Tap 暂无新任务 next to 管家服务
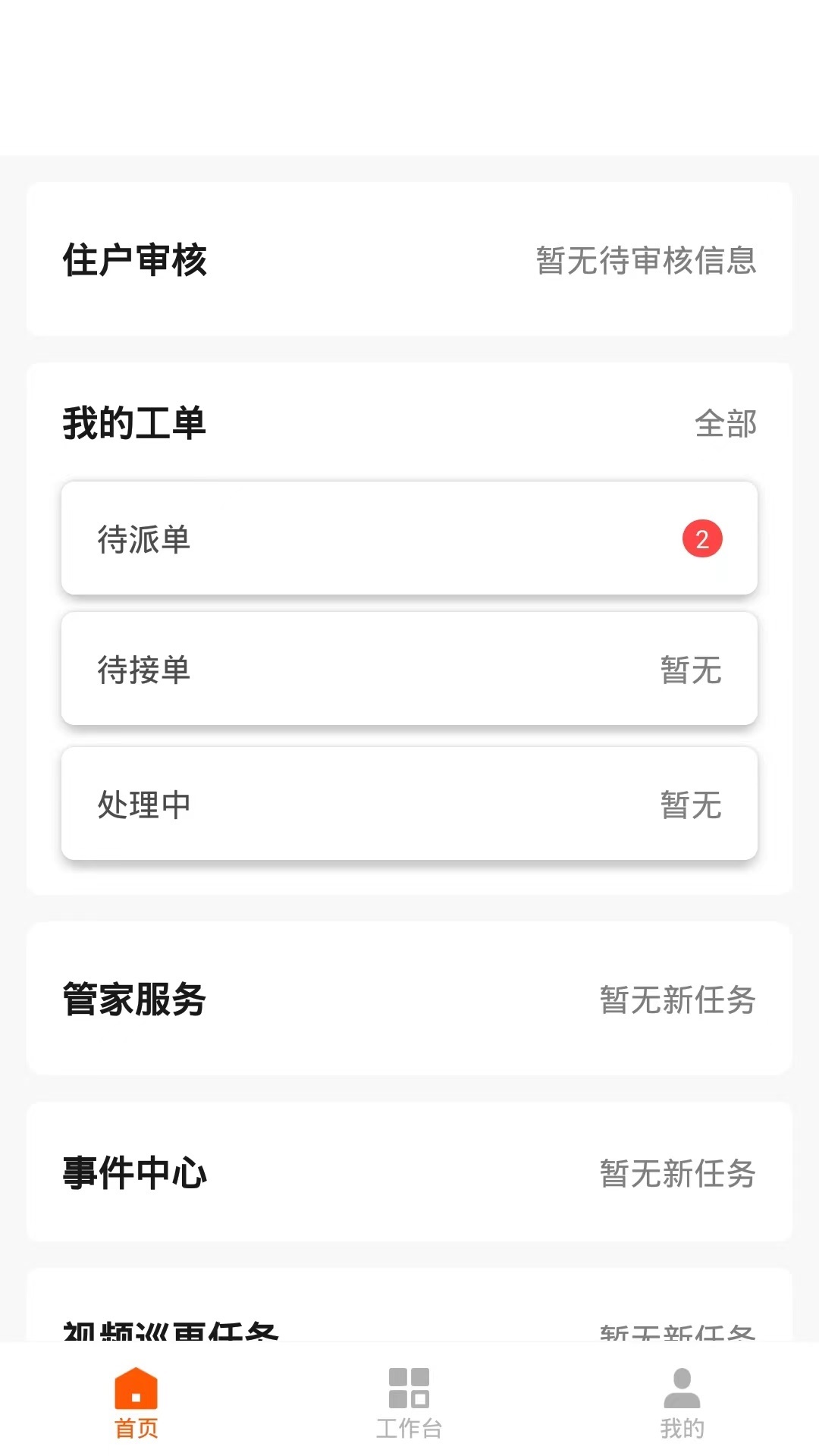The image size is (819, 1456). (x=677, y=1001)
